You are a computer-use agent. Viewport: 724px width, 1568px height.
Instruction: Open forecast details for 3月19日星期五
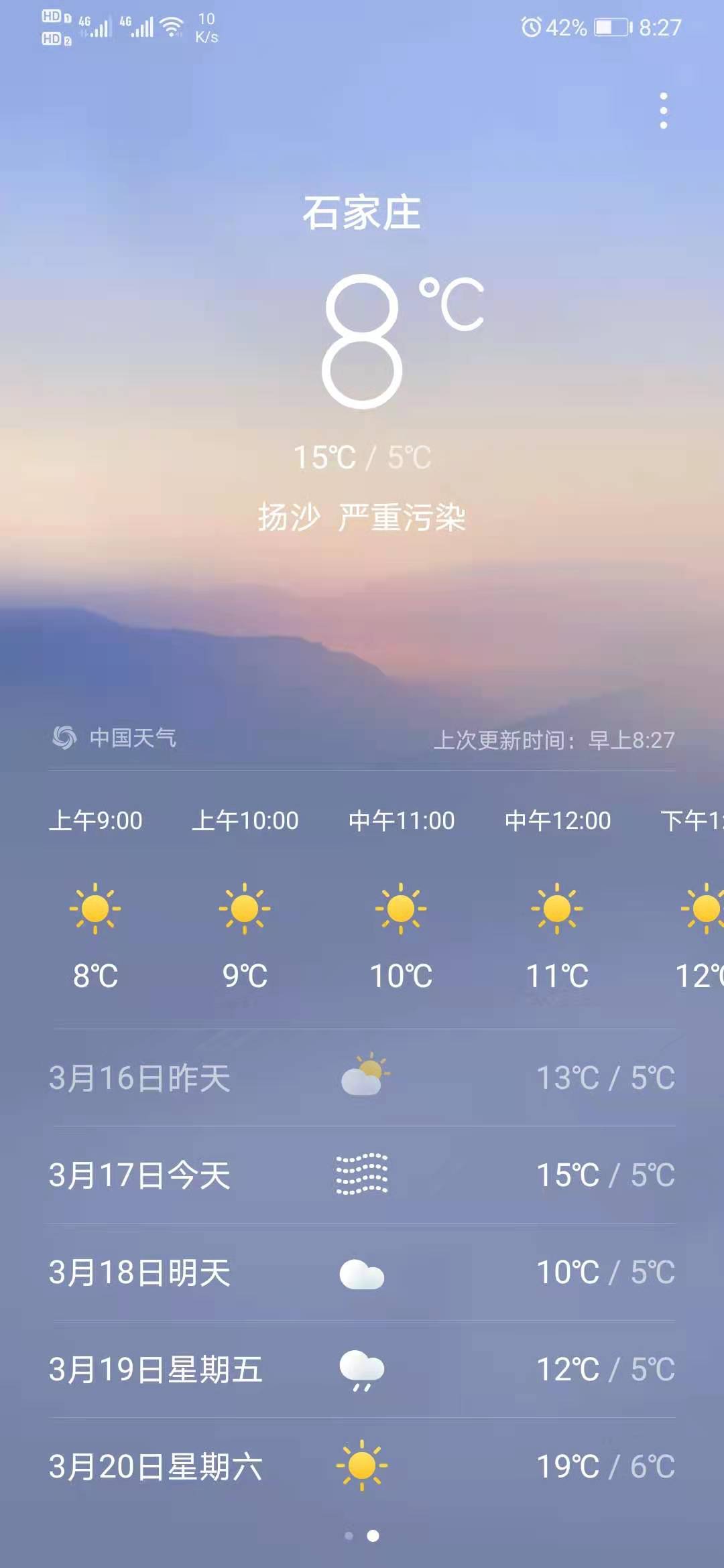(x=362, y=1369)
